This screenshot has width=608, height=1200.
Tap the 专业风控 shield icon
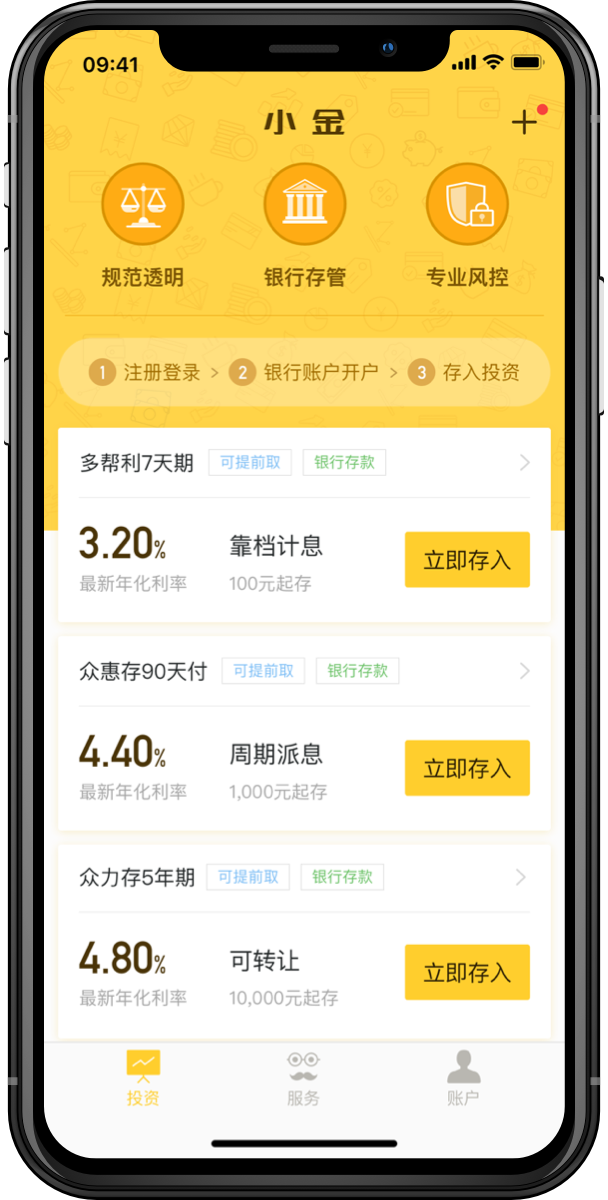tap(467, 204)
